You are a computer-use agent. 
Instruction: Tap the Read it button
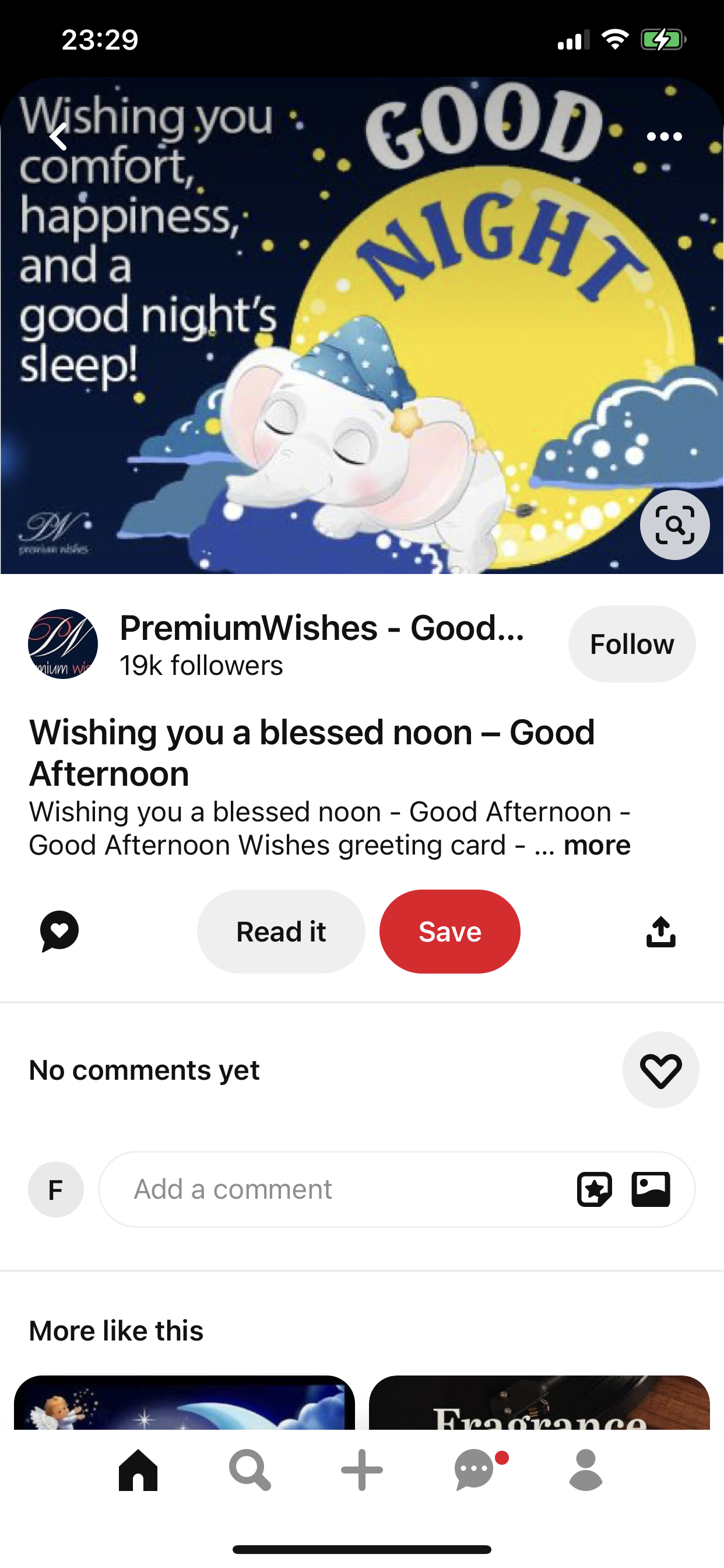tap(280, 932)
